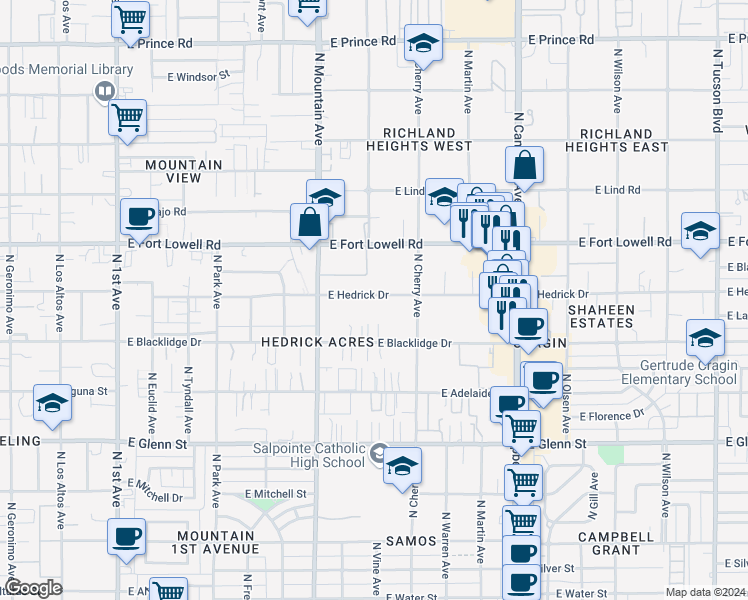
Task: Tap the coffee cup marker above Mountain 1st Avenue
Action: tap(126, 538)
